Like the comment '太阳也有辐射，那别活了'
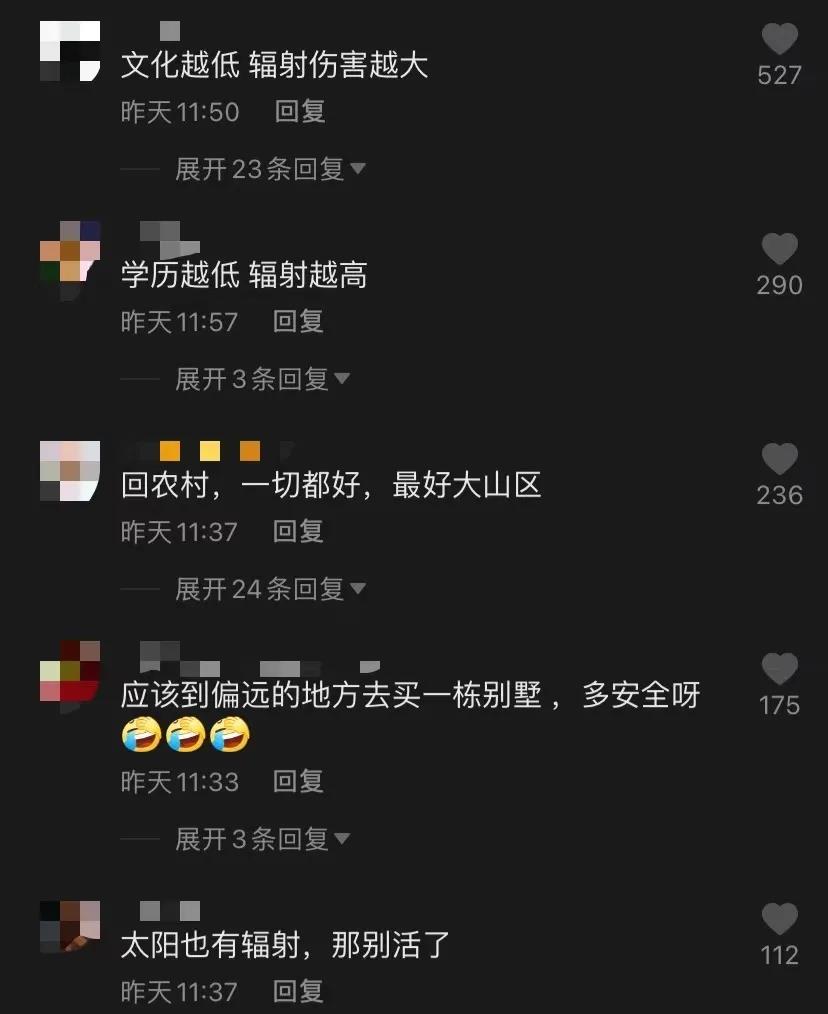Screen dimensions: 828x1014 coord(779,921)
